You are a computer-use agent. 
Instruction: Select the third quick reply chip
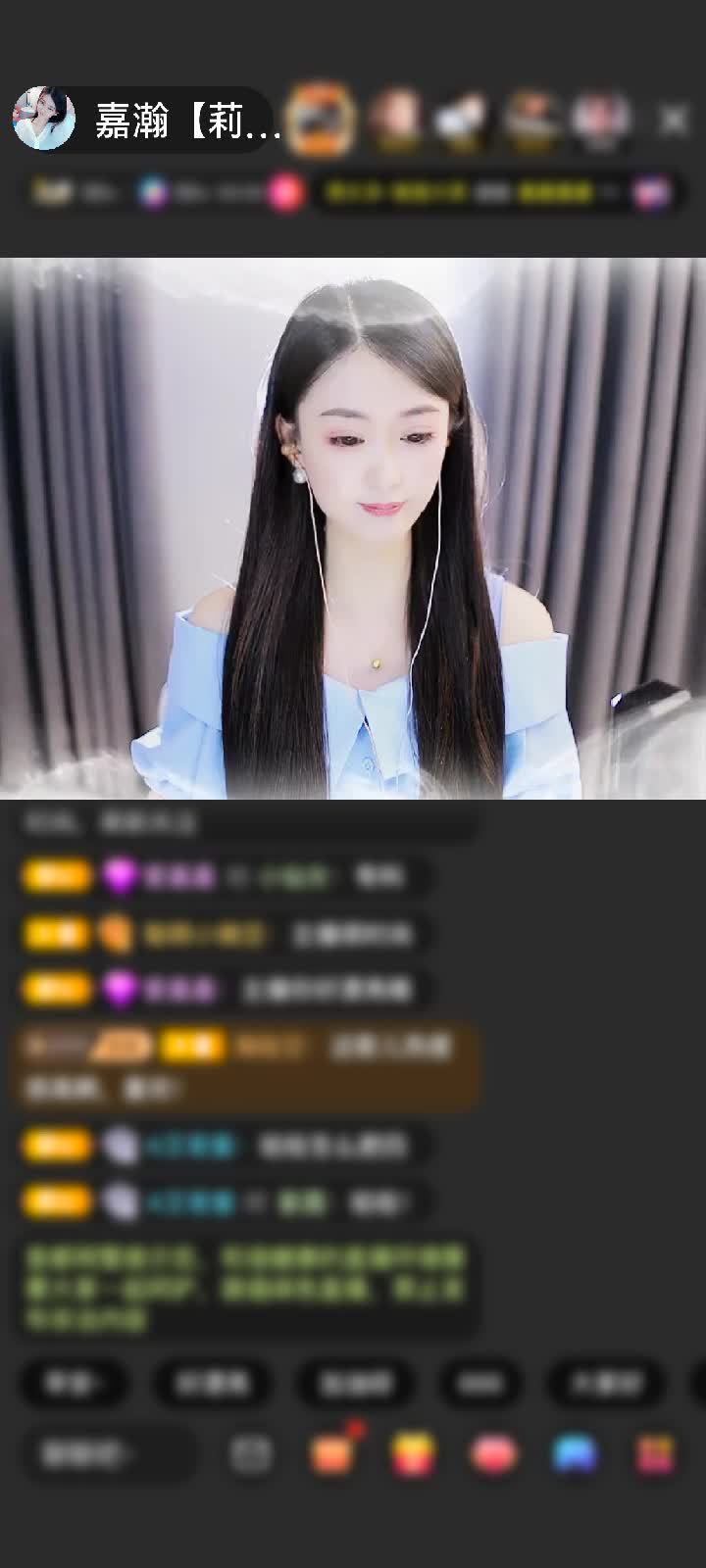tap(355, 1383)
